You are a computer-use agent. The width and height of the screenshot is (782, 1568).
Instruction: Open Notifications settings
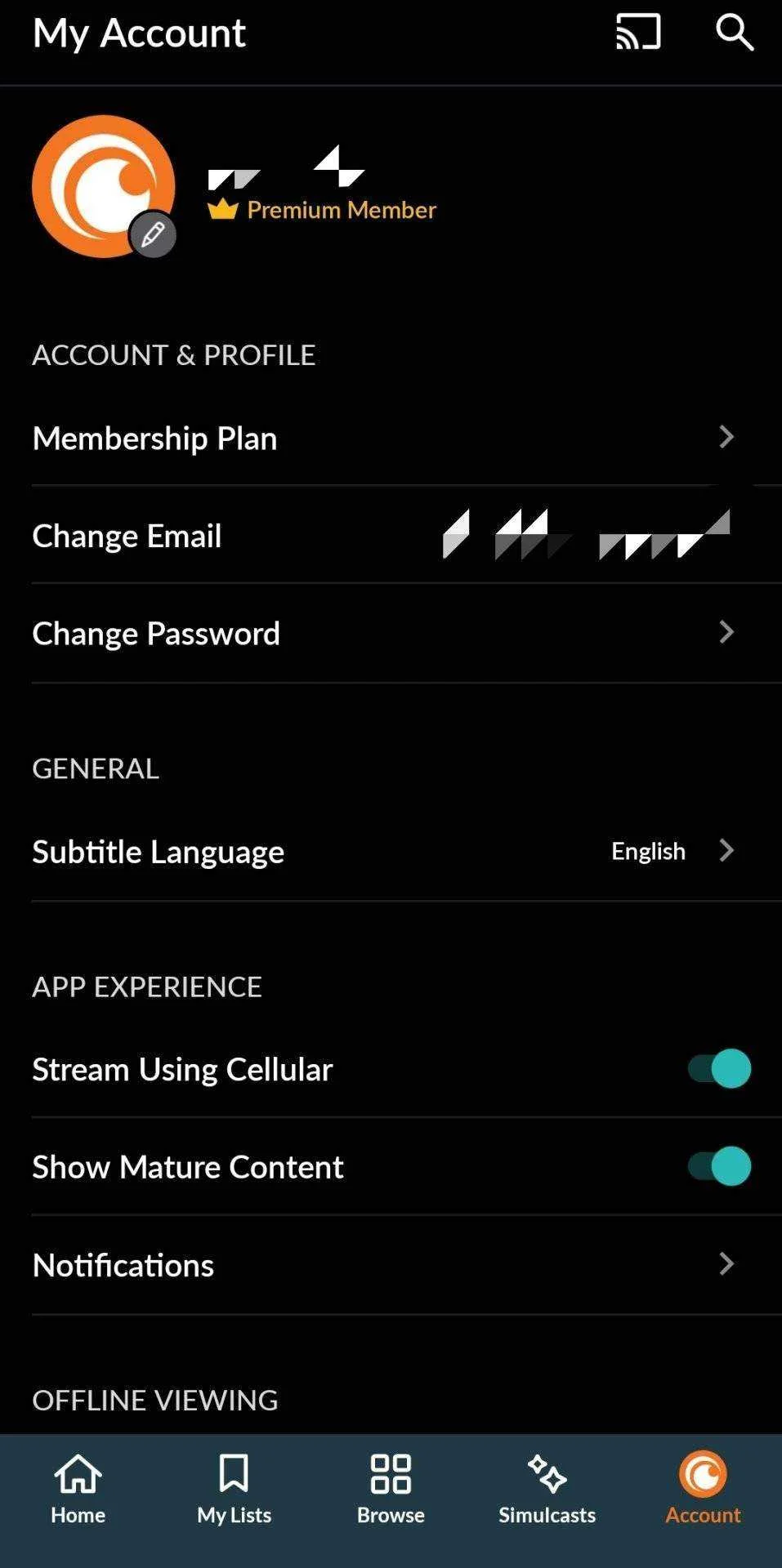click(x=391, y=1265)
